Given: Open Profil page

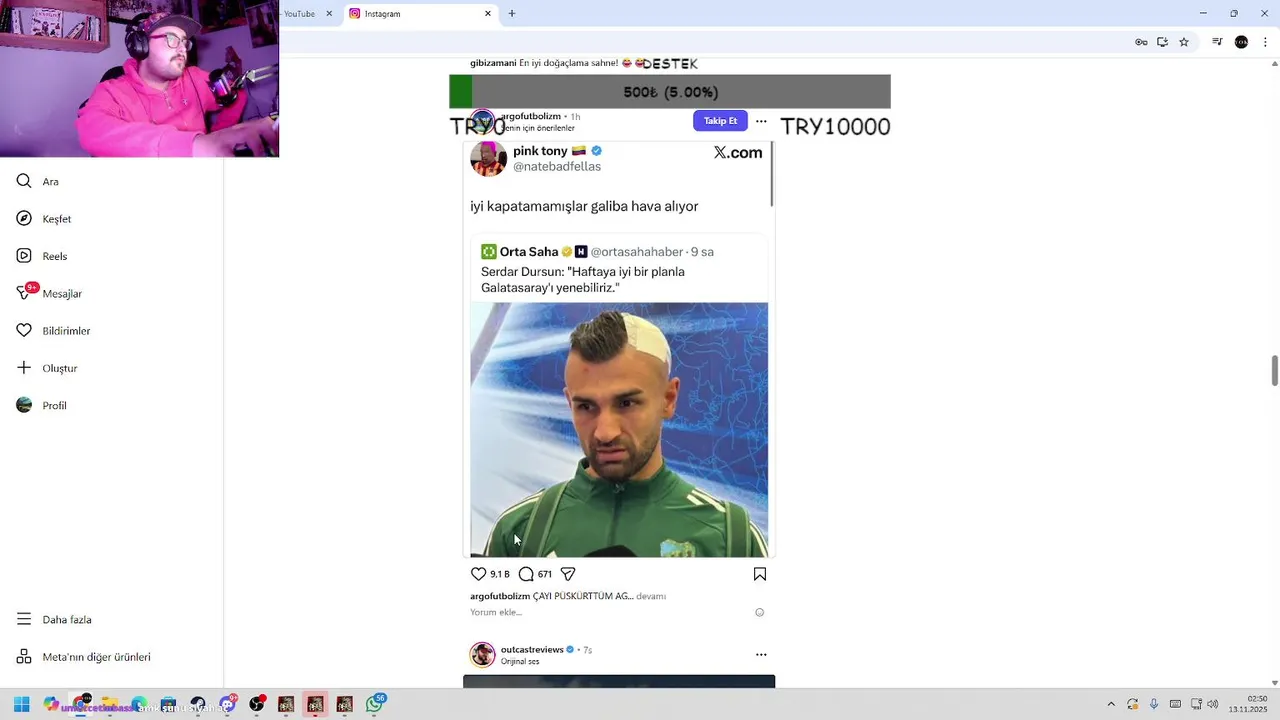Looking at the screenshot, I should click(54, 406).
